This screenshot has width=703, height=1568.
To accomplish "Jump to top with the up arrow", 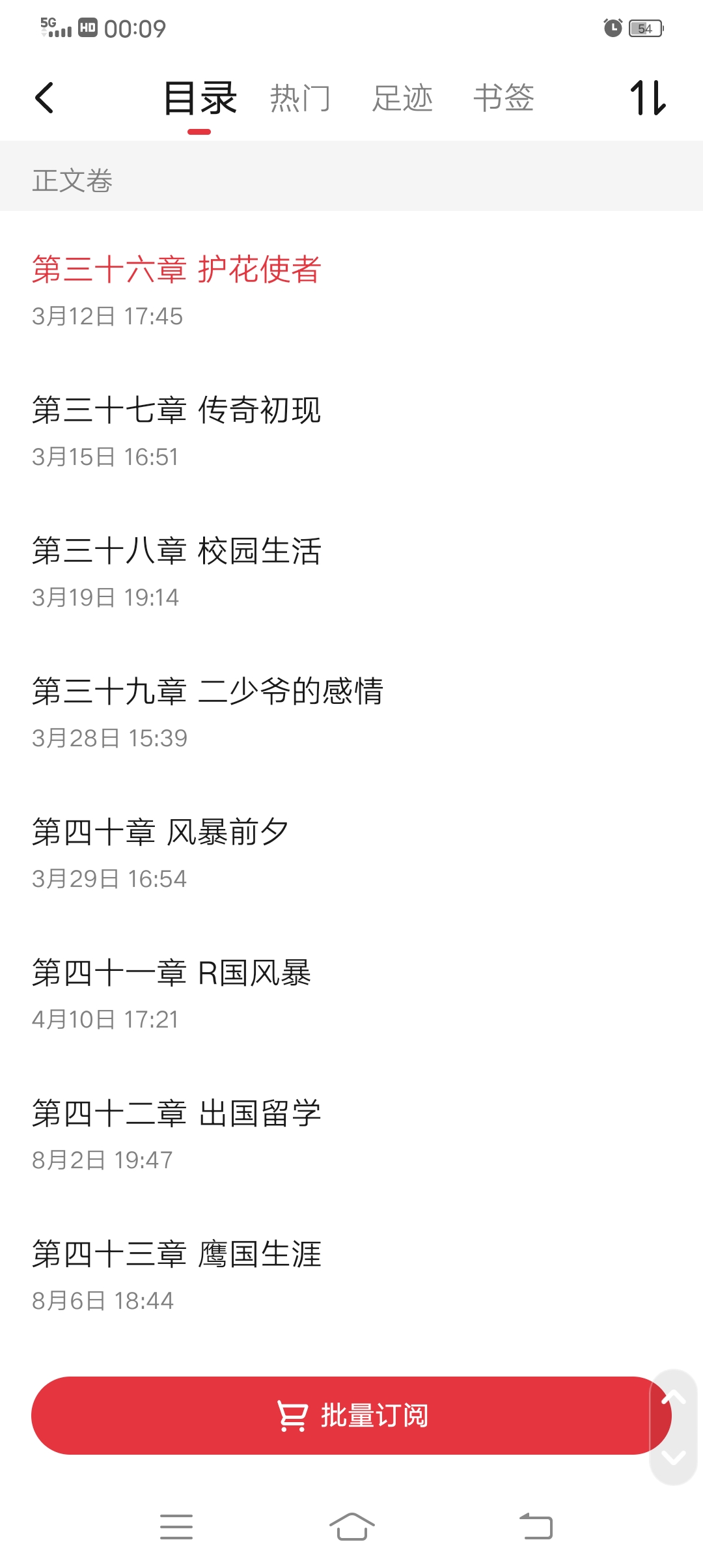I will pos(674,1397).
